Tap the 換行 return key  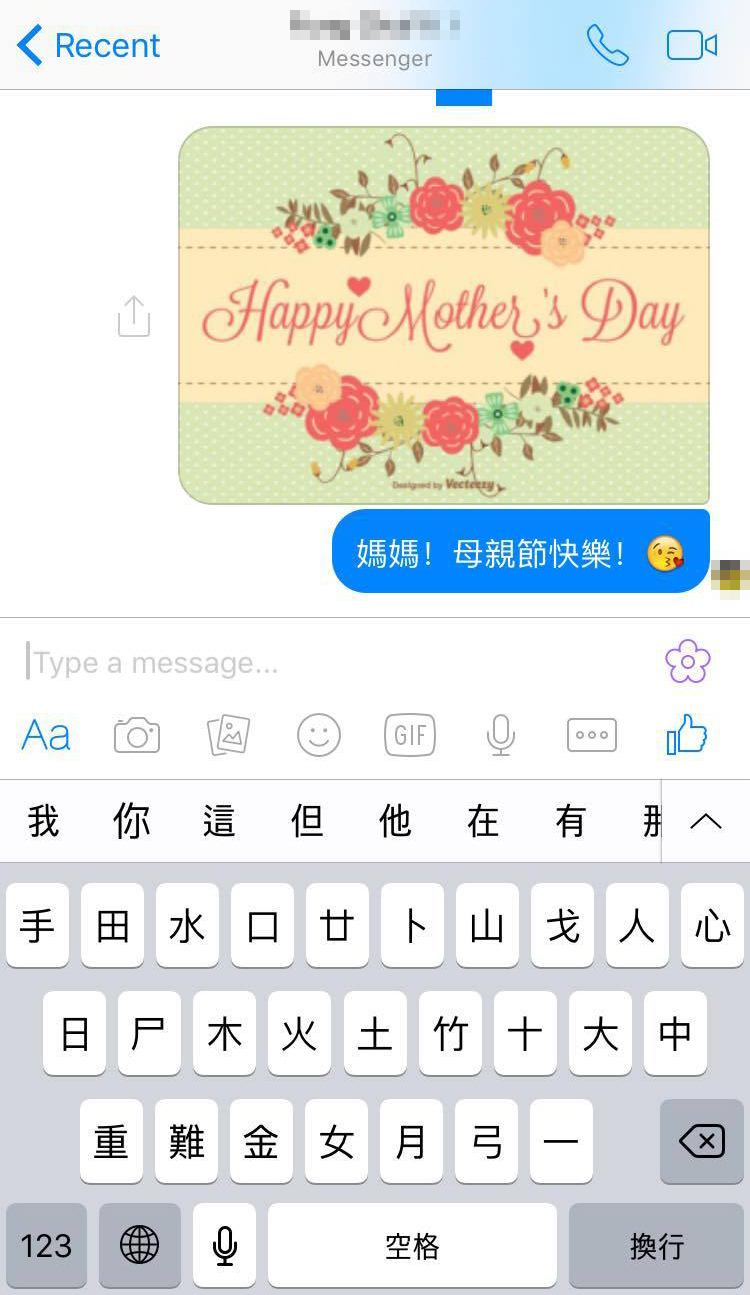[x=657, y=1246]
